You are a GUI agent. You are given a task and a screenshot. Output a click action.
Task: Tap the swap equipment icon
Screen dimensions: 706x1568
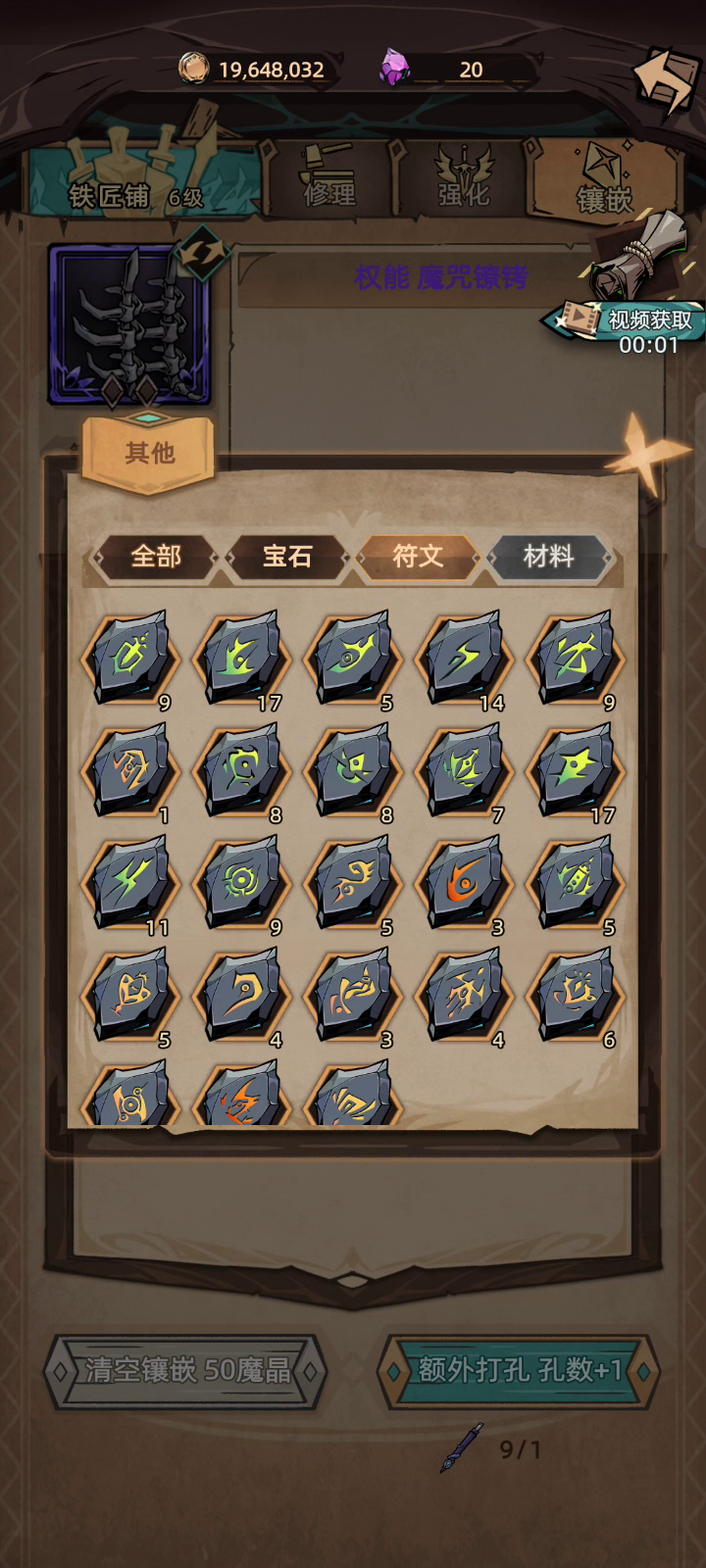202,254
